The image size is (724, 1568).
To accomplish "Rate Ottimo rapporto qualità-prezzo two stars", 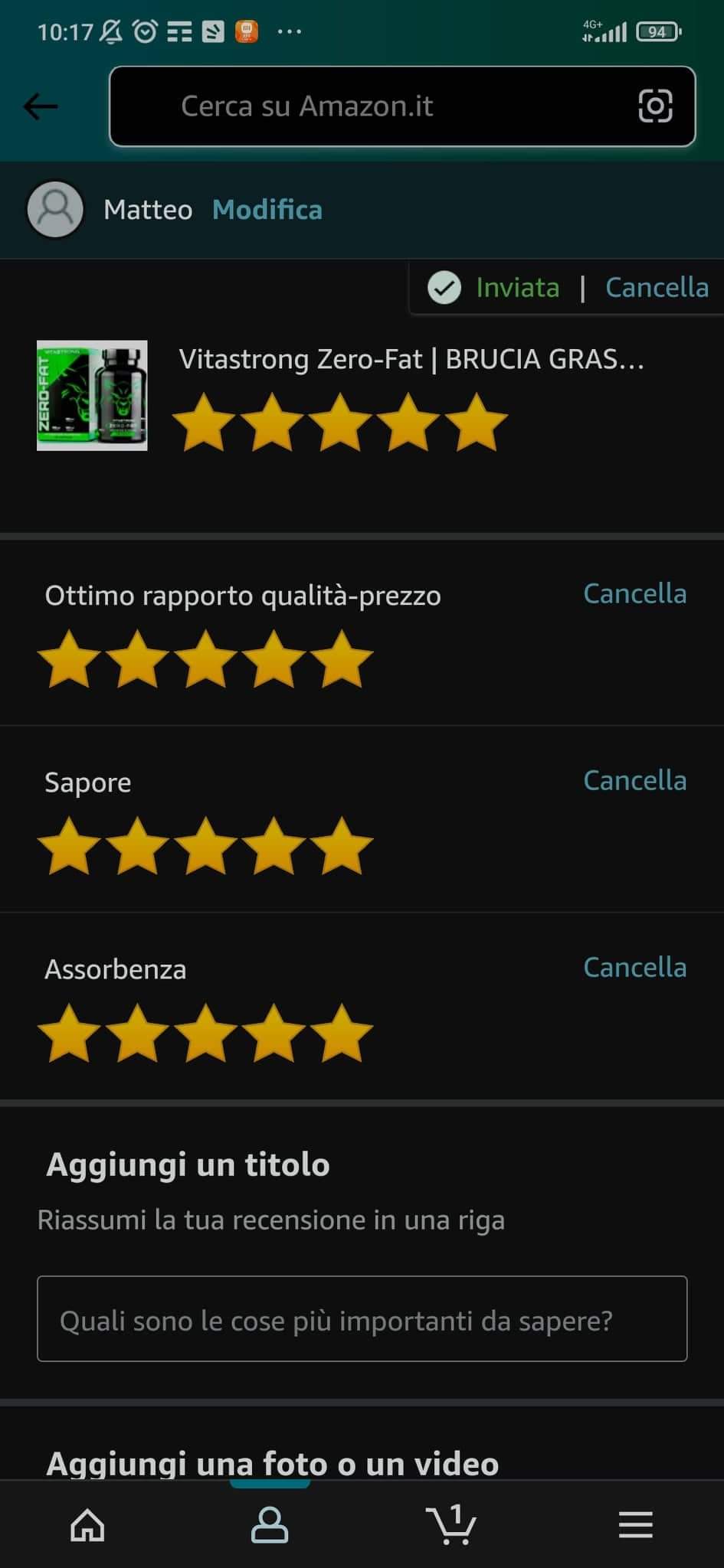I will (x=137, y=659).
